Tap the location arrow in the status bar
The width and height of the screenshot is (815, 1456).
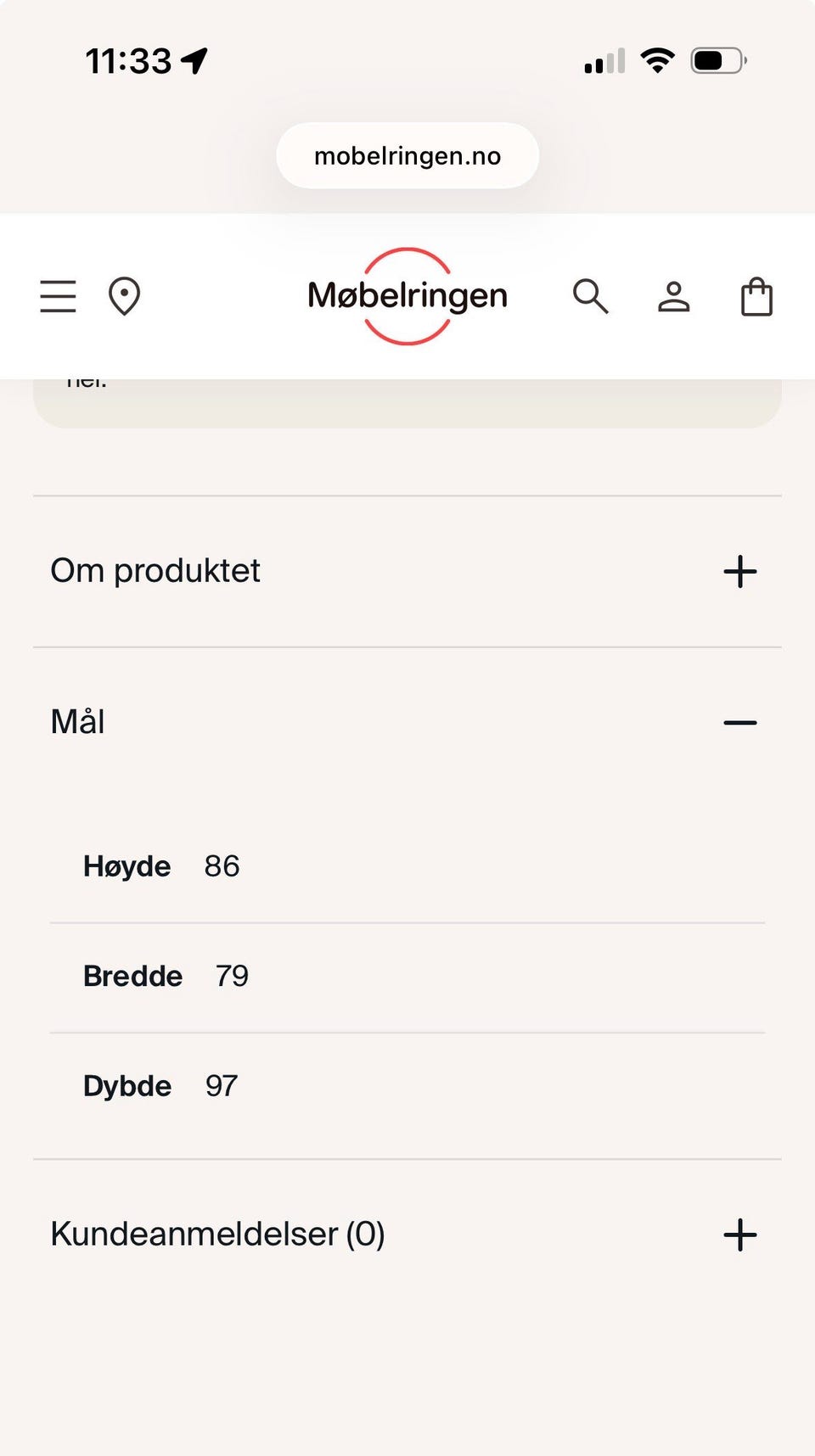pos(195,59)
